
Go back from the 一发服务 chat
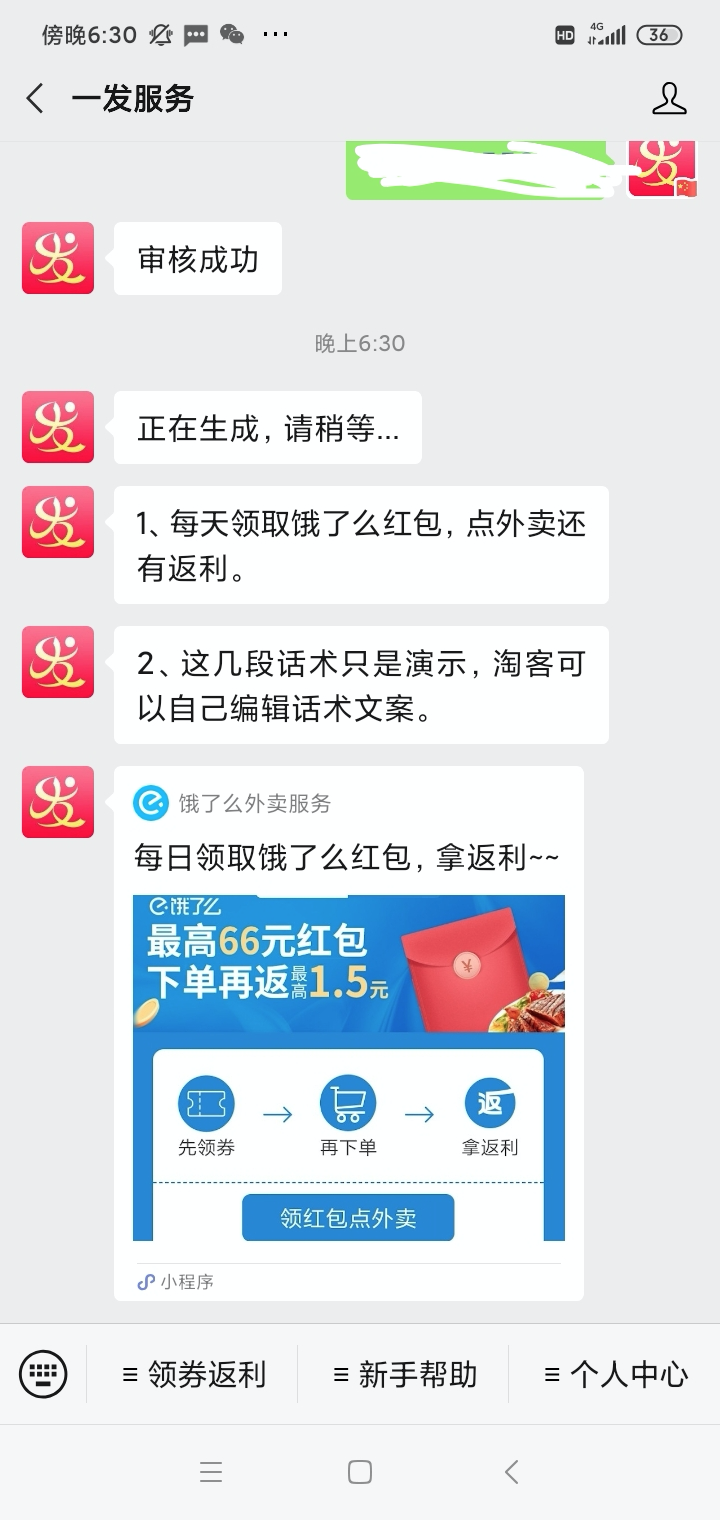pyautogui.click(x=35, y=98)
